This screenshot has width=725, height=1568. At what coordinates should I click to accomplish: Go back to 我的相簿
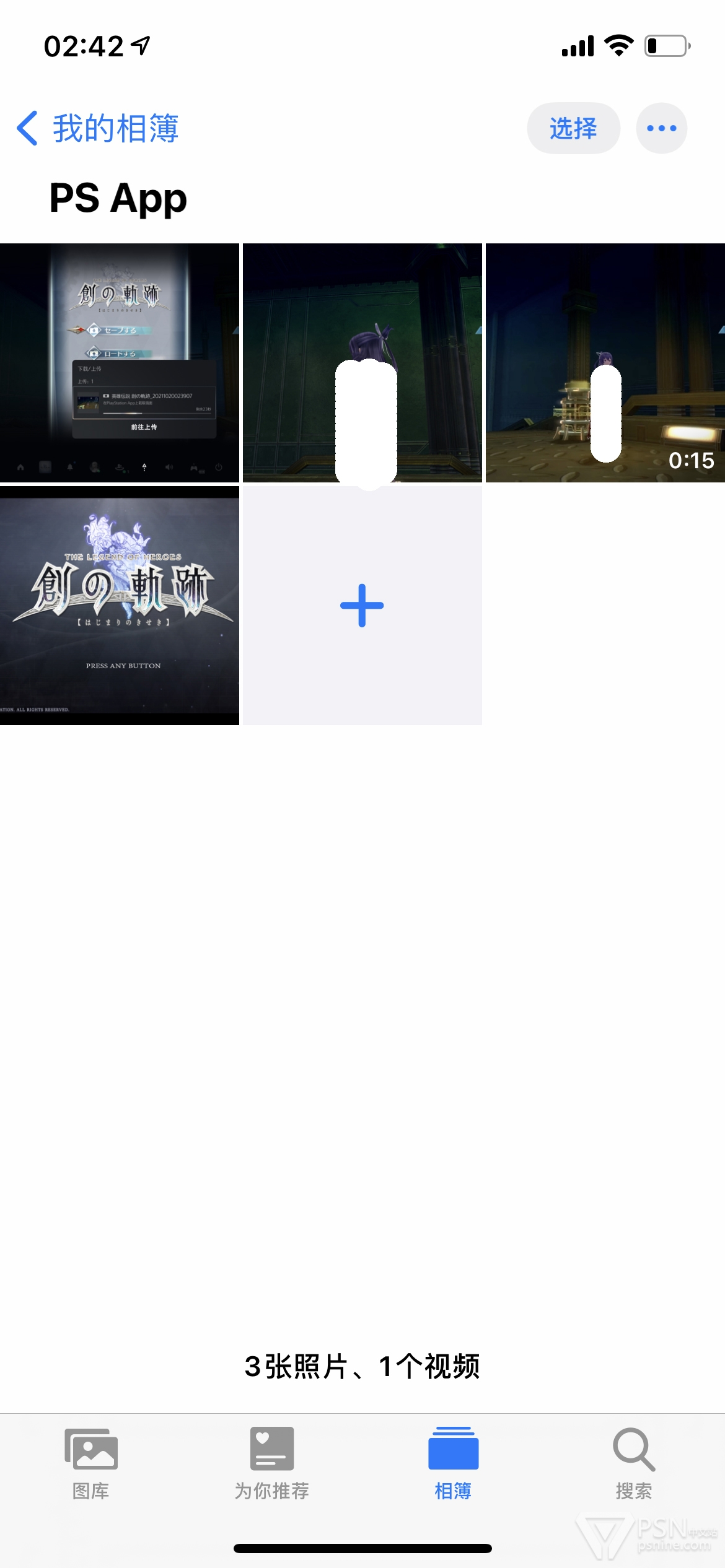pos(97,128)
